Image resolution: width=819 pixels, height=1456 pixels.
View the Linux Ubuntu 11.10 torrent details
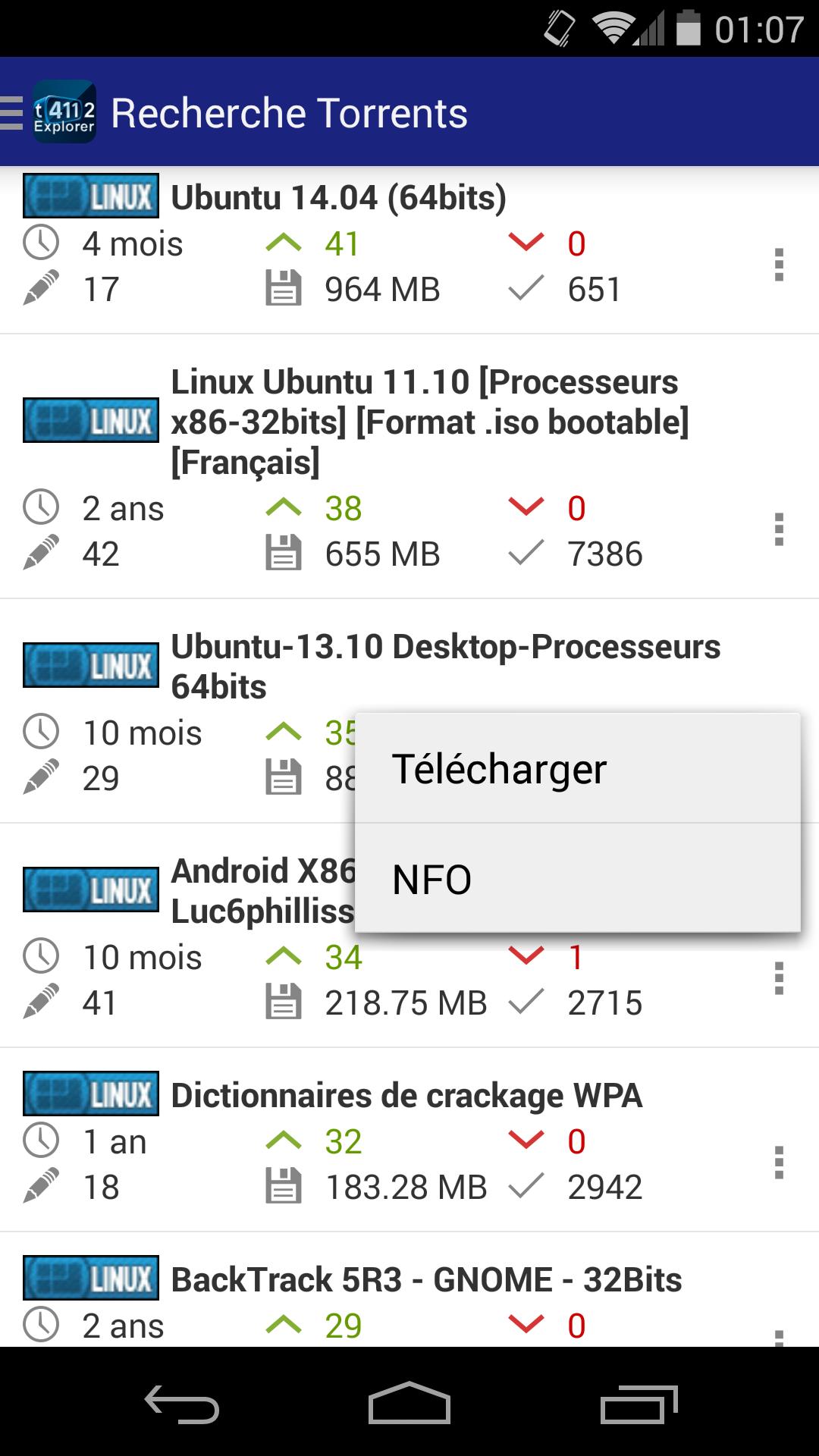[x=429, y=422]
